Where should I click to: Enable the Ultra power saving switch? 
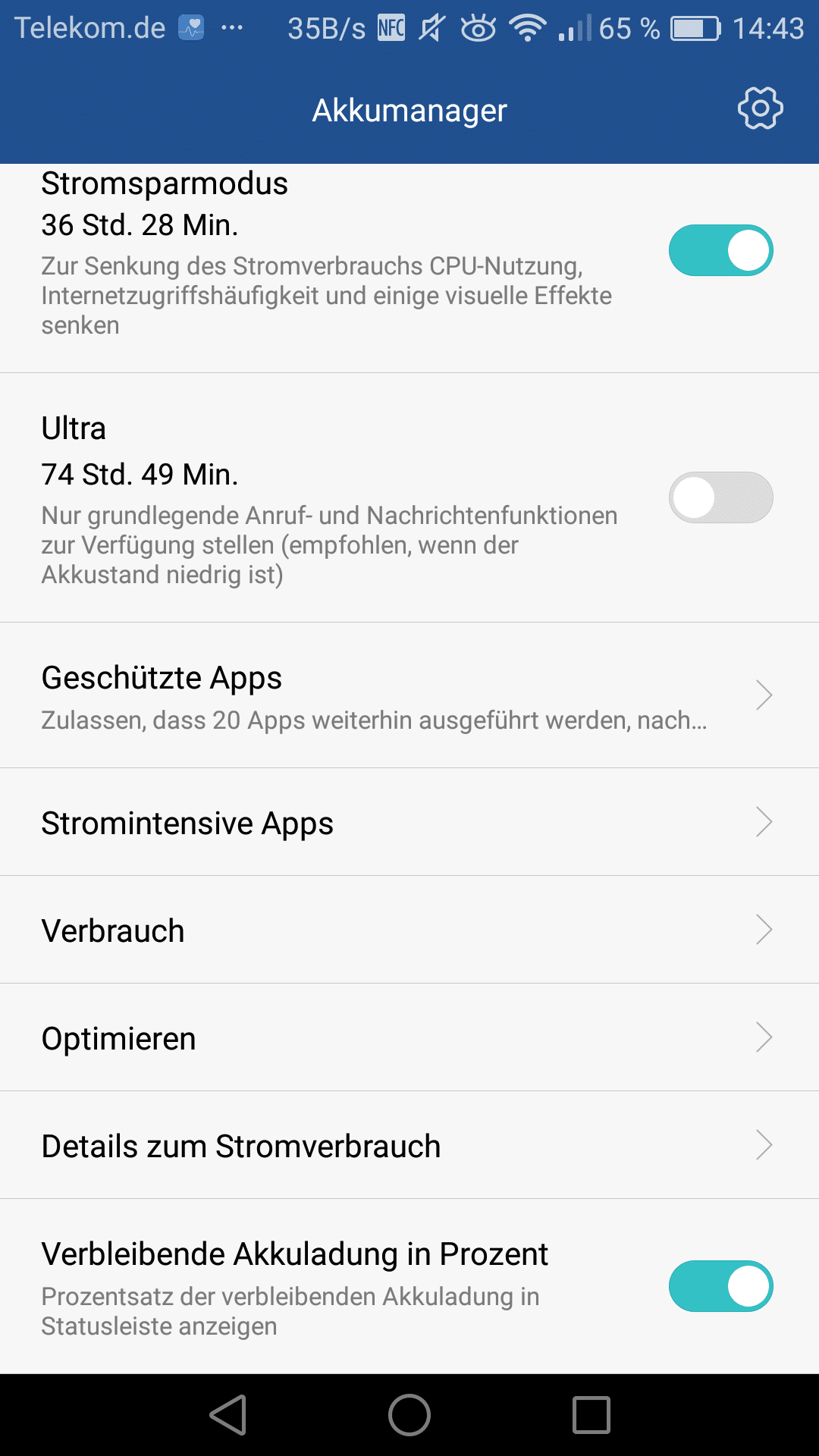[x=720, y=497]
